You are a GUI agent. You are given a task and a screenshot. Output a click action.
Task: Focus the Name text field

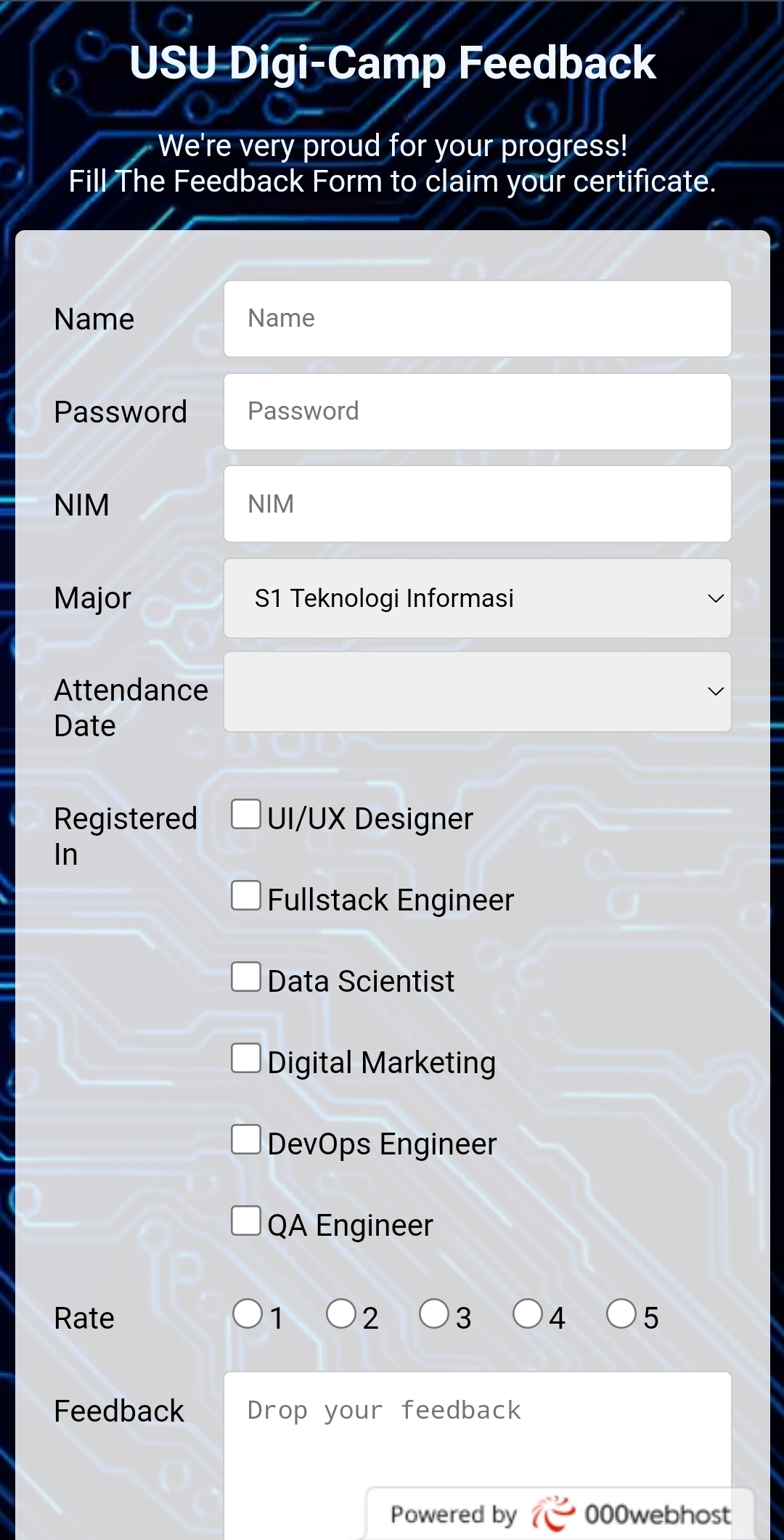pyautogui.click(x=477, y=319)
